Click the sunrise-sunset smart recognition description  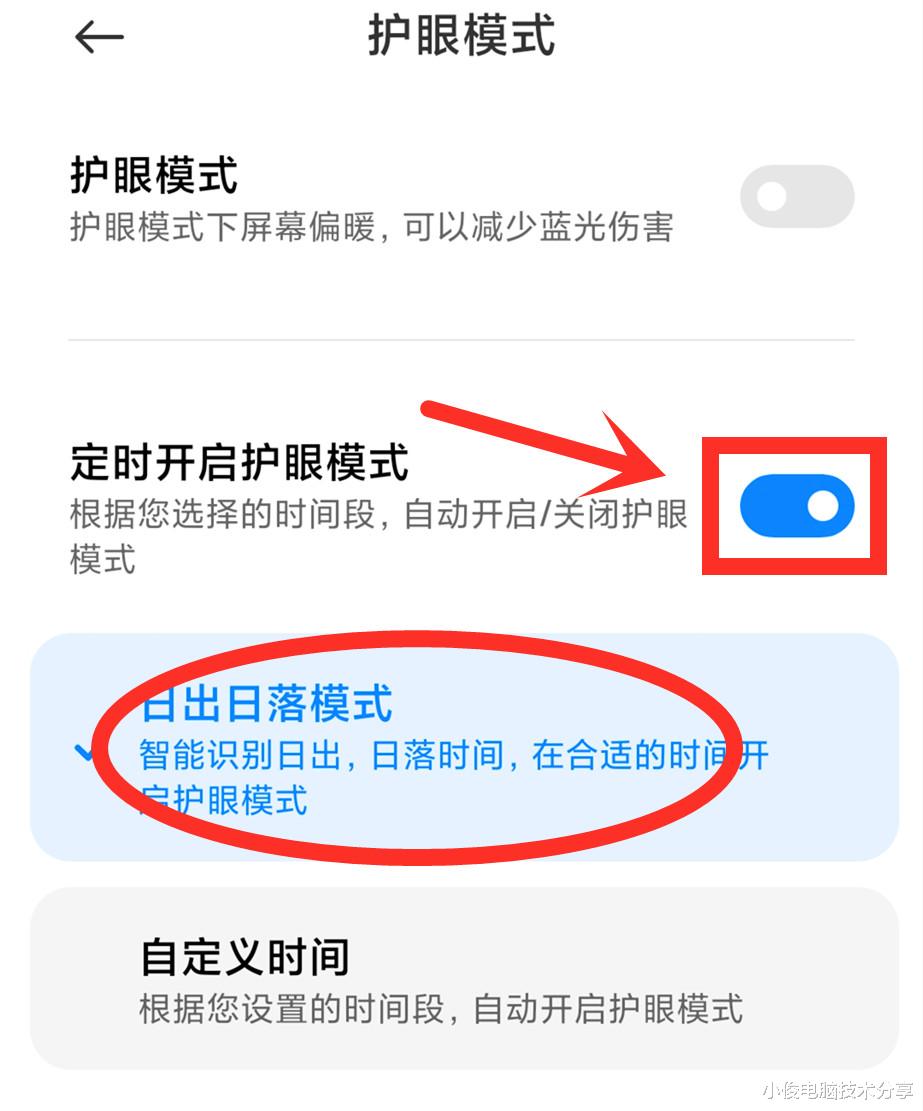(450, 780)
